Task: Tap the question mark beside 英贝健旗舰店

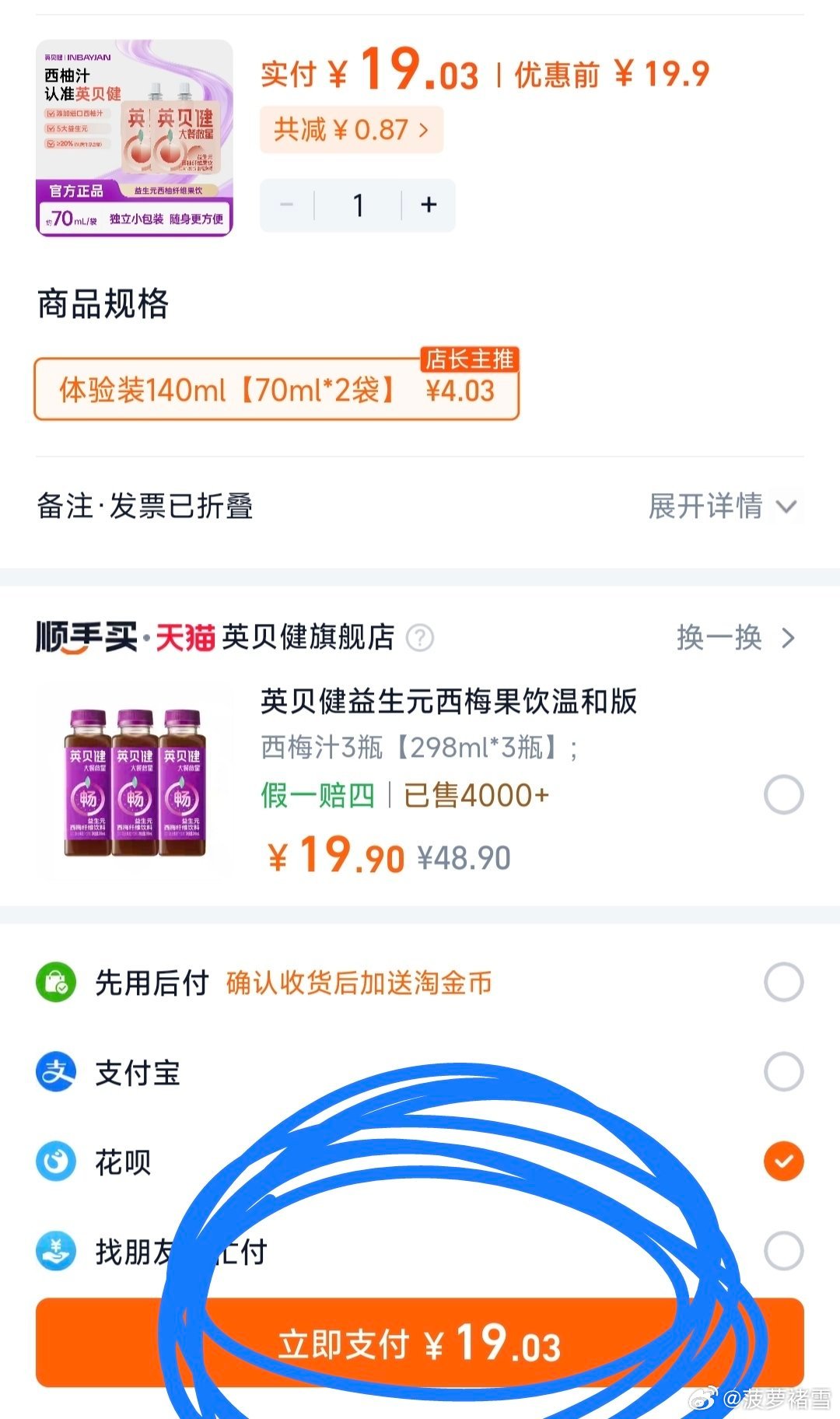Action: [420, 638]
